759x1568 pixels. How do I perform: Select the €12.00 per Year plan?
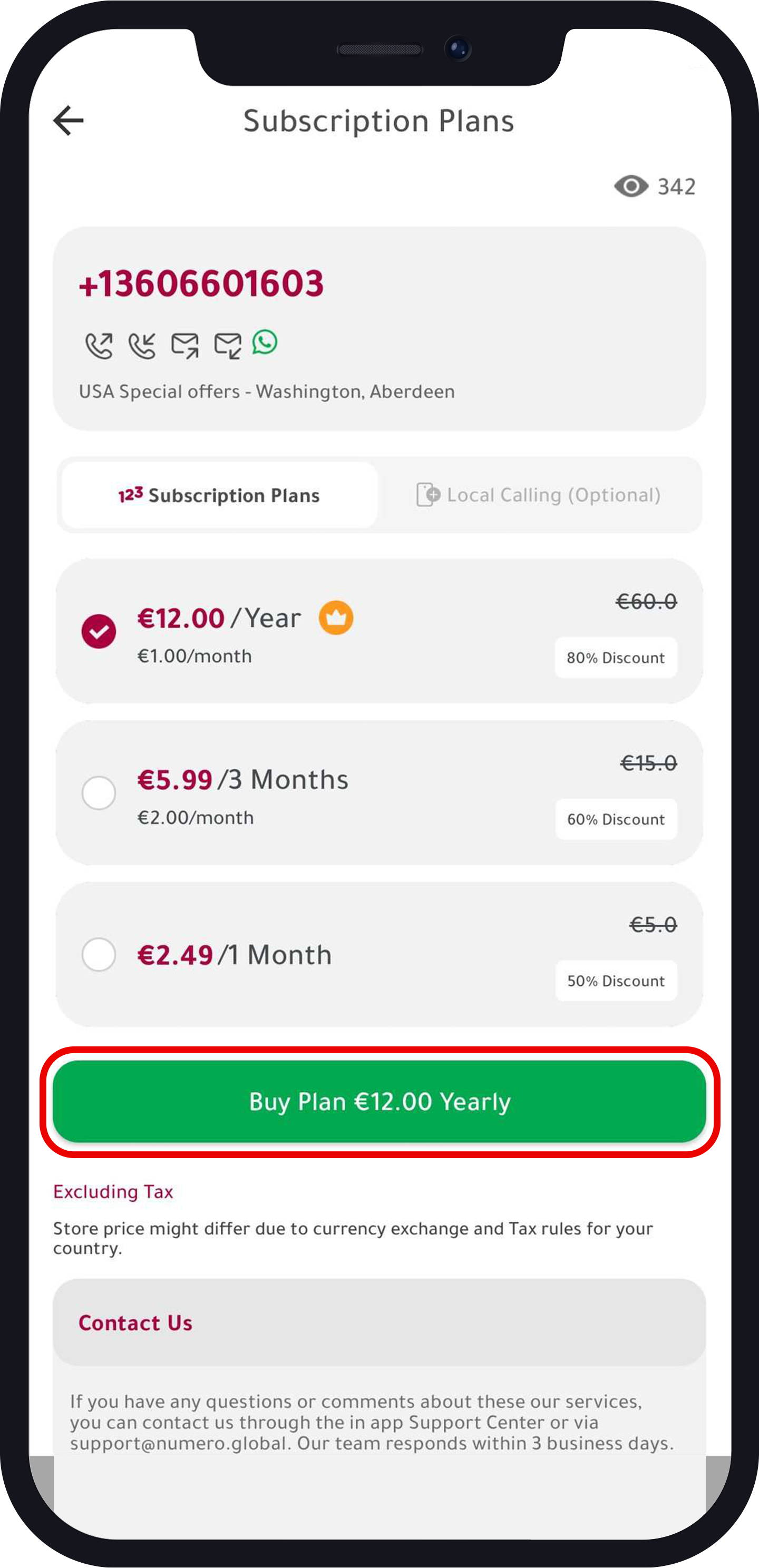[99, 631]
